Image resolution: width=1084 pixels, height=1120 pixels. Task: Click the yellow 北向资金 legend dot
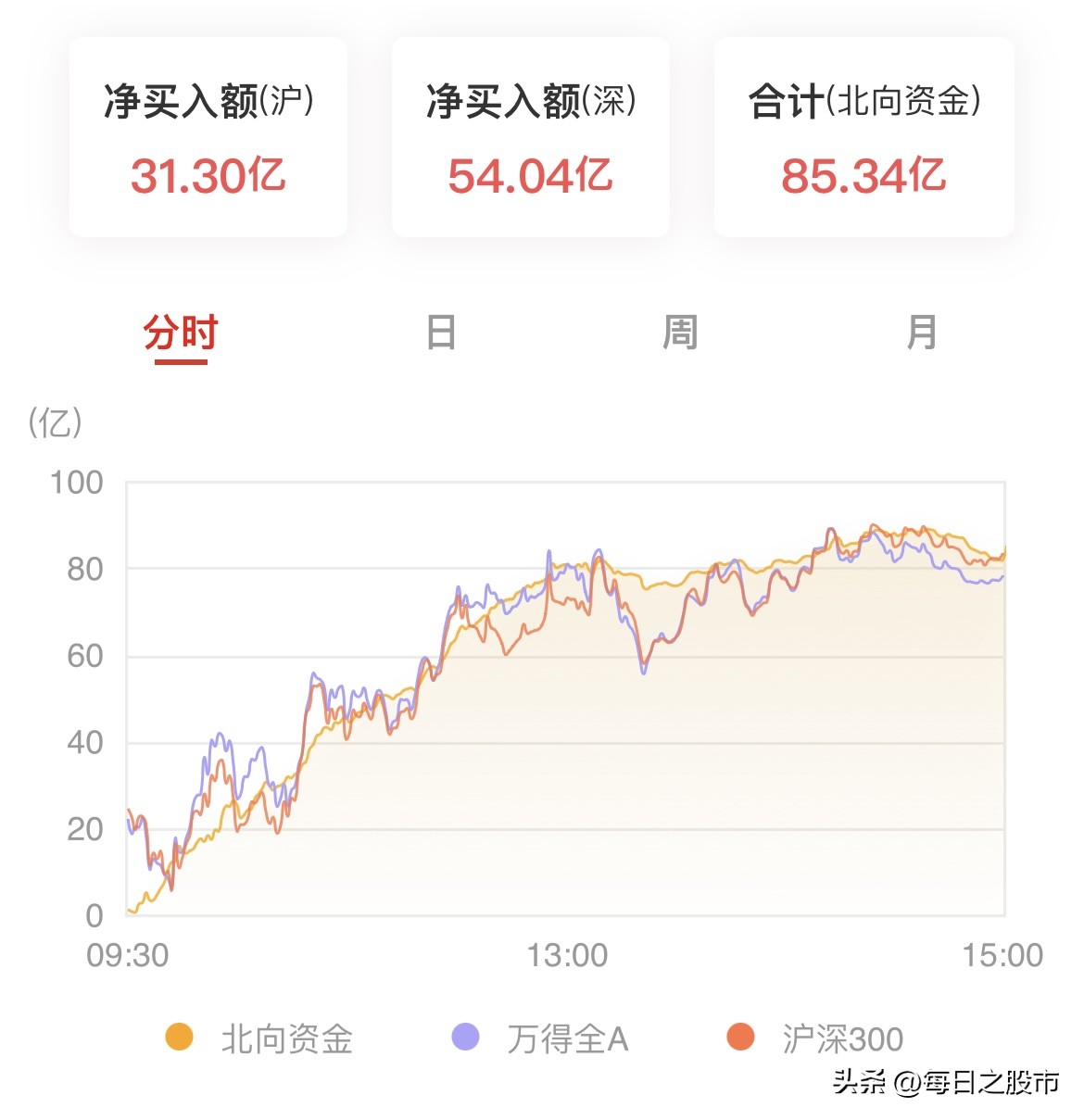tap(180, 1038)
